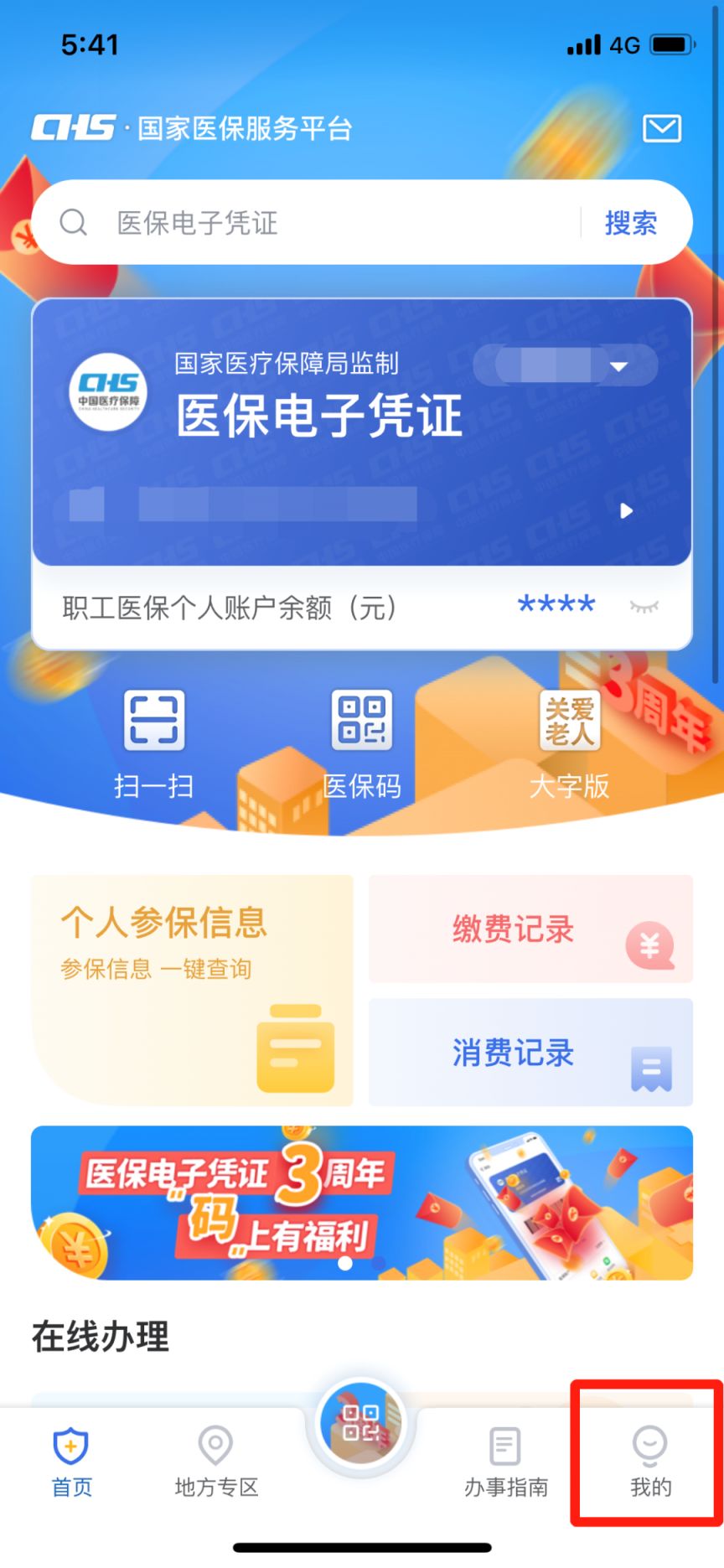This screenshot has height=1568, width=724.
Task: Open 医保电子凭证 card details arrow
Action: 626,511
